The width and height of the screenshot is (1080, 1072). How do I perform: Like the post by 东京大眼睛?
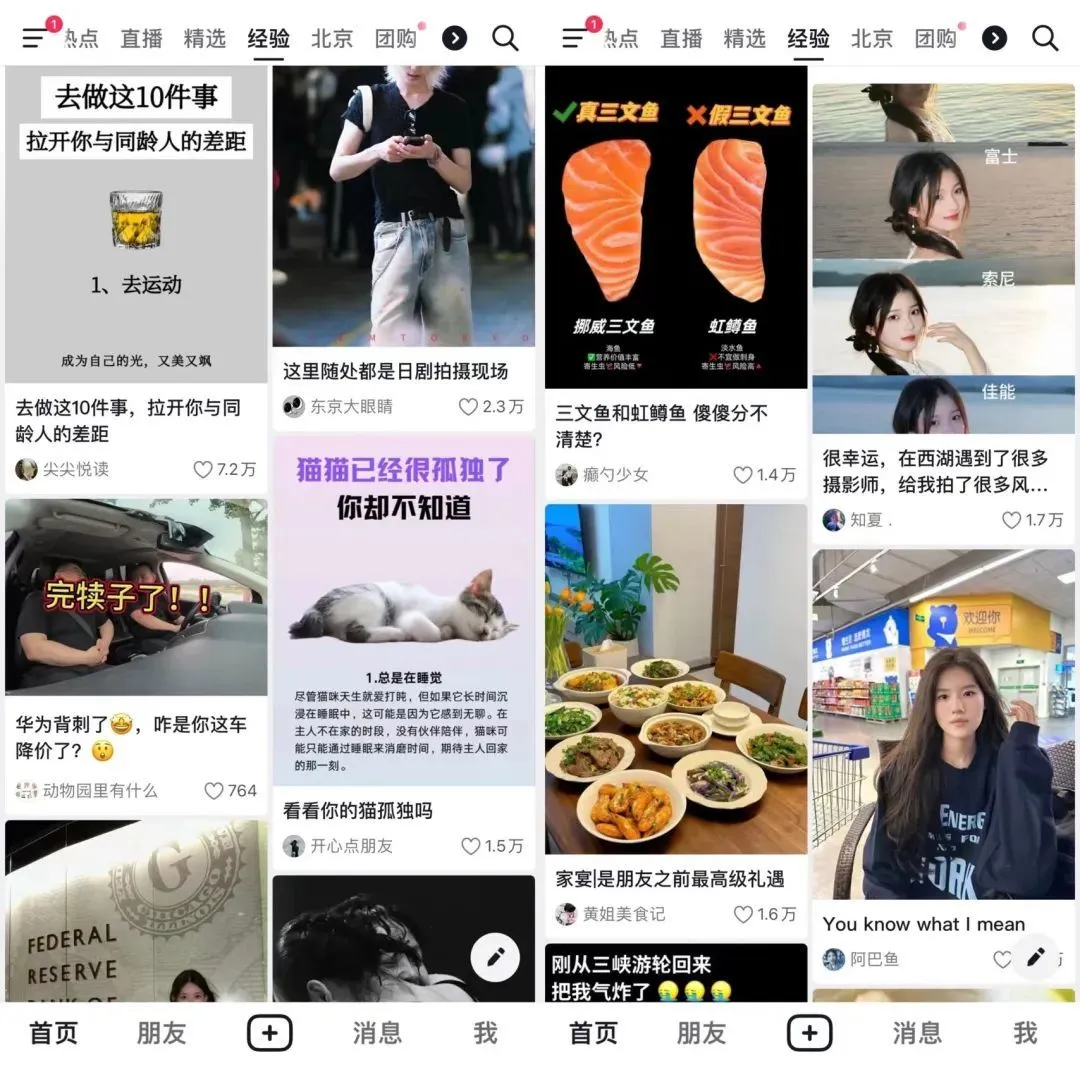[x=469, y=407]
